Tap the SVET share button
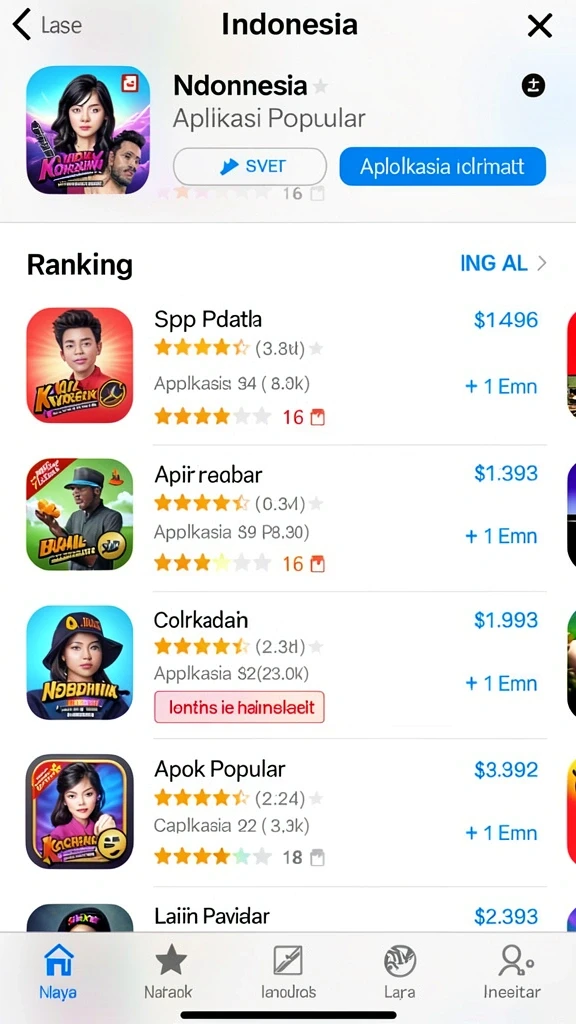The height and width of the screenshot is (1024, 576). tap(249, 167)
